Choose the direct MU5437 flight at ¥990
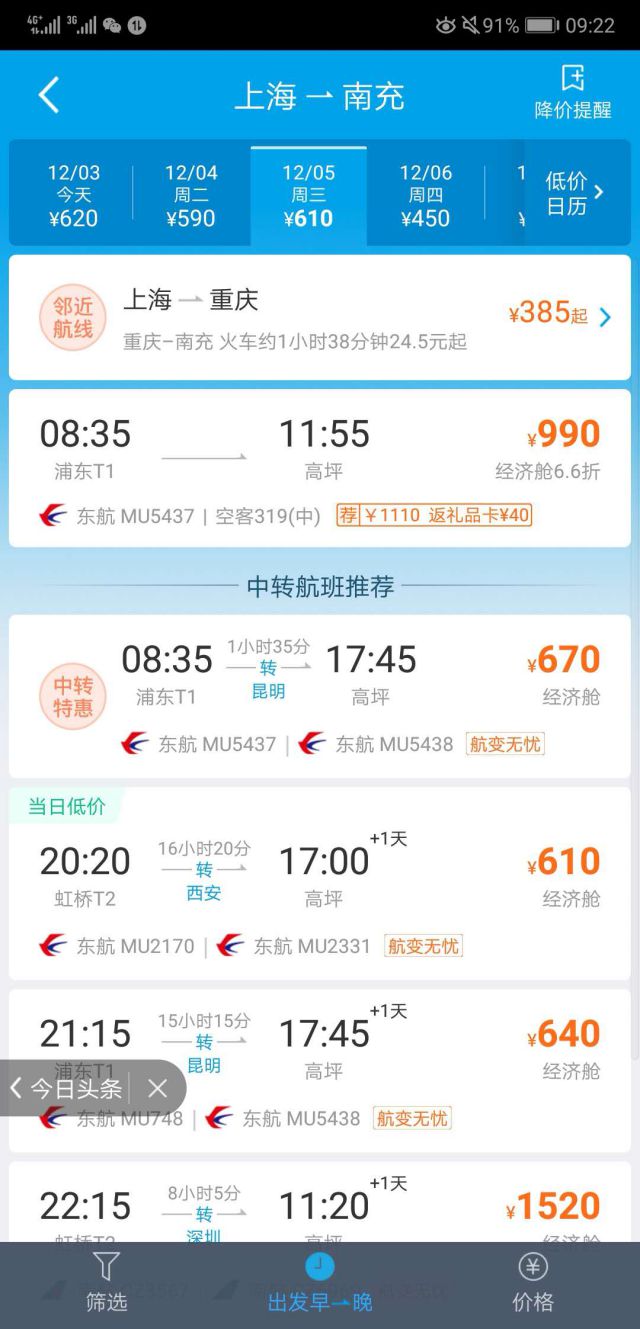Viewport: 640px width, 1329px height. click(320, 468)
